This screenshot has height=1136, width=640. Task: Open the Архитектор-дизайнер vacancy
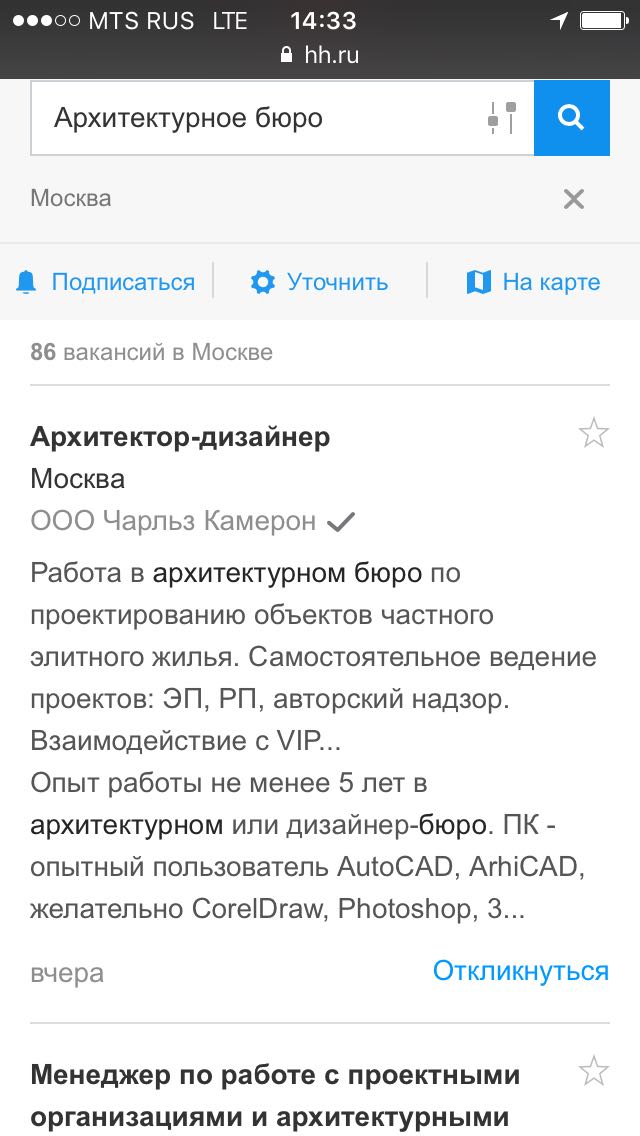180,437
